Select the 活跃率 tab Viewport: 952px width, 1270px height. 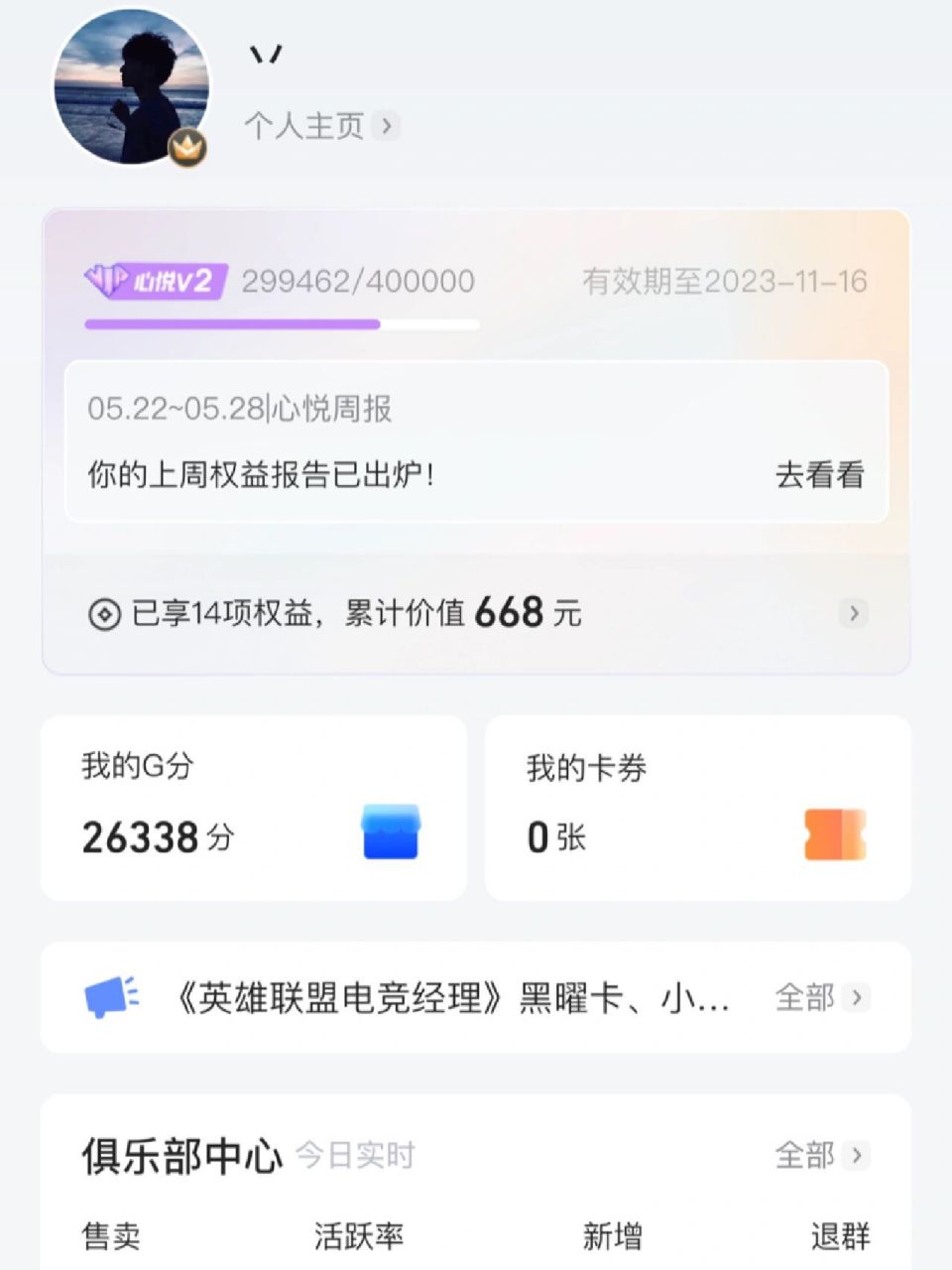(x=359, y=1236)
